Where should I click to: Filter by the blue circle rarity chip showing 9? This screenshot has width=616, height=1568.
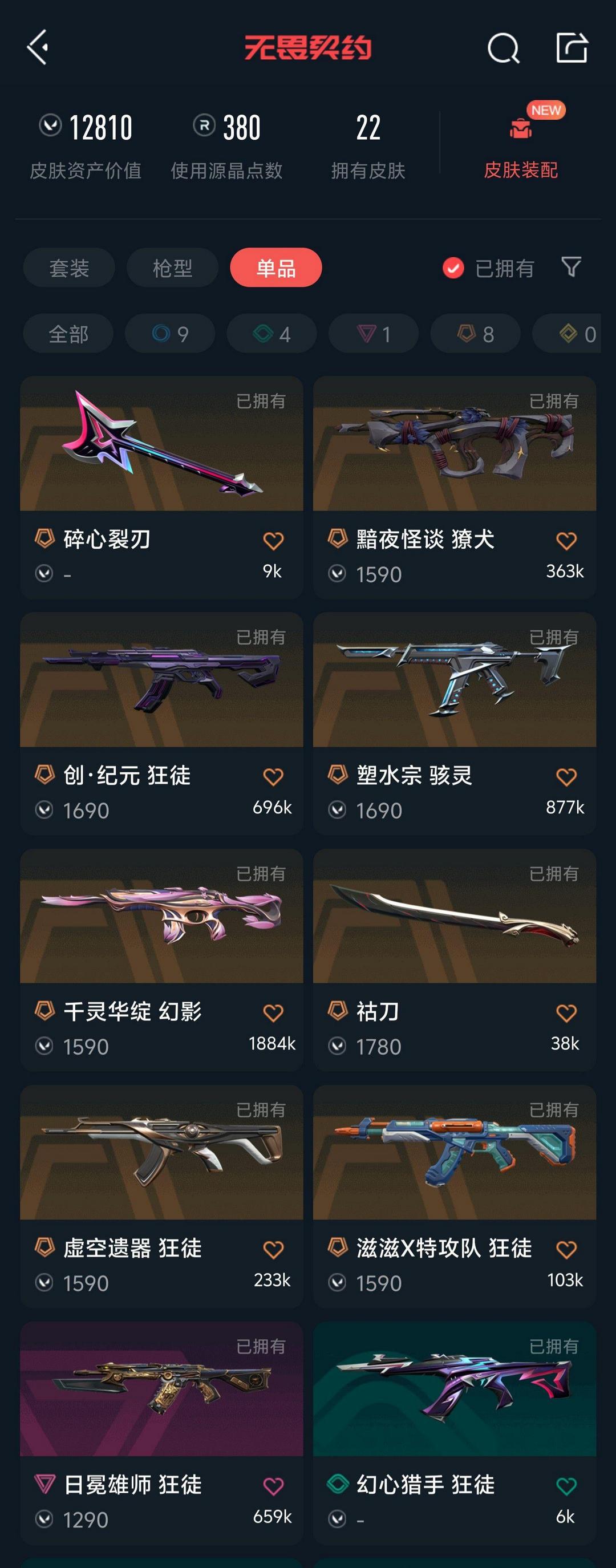pos(170,334)
